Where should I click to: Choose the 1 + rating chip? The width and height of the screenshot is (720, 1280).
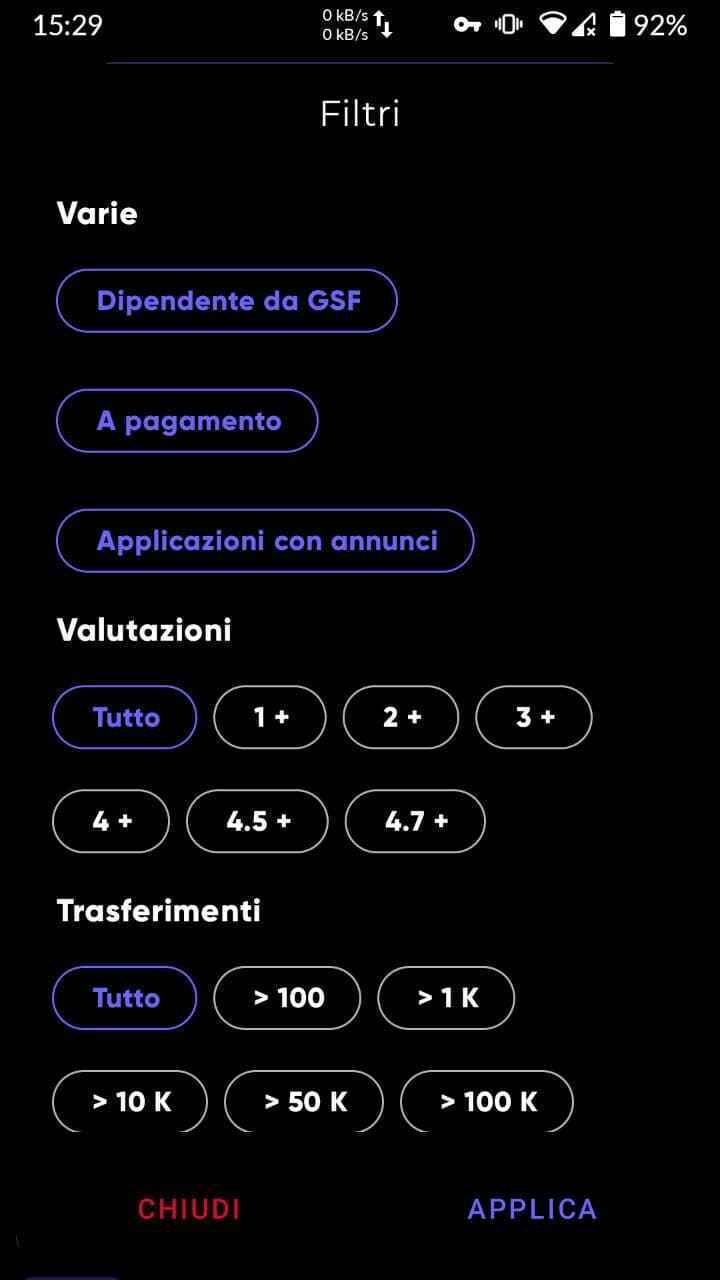(x=270, y=717)
